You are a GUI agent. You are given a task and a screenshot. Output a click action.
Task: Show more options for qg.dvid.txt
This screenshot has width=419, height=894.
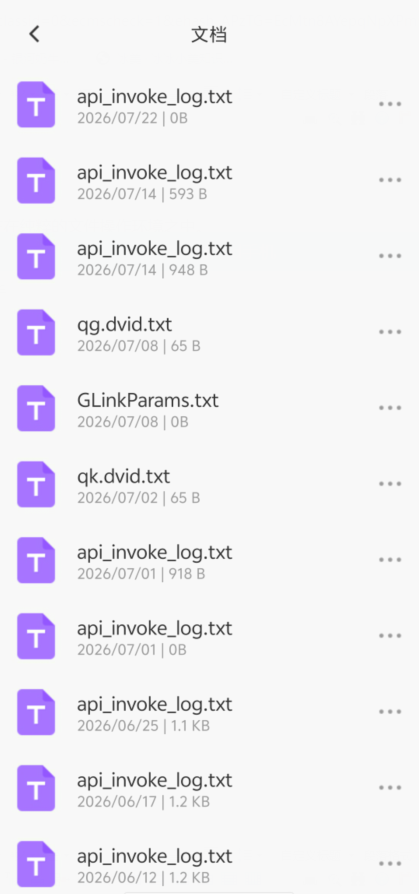(390, 332)
